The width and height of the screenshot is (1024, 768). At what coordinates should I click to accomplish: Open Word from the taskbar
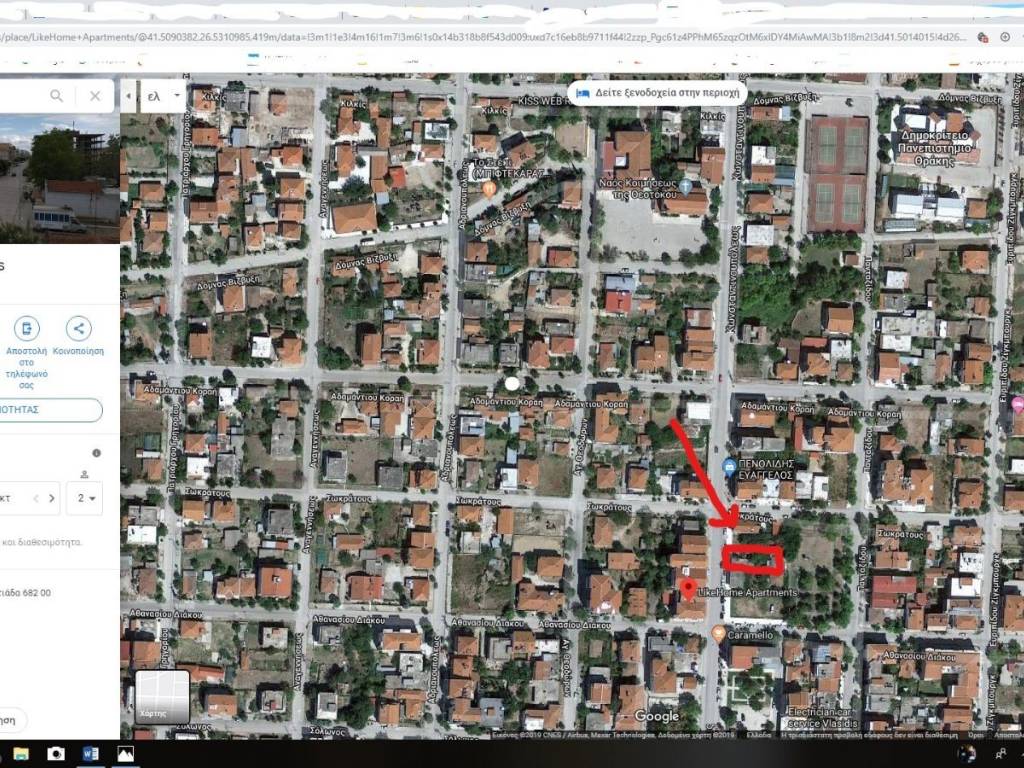(90, 753)
